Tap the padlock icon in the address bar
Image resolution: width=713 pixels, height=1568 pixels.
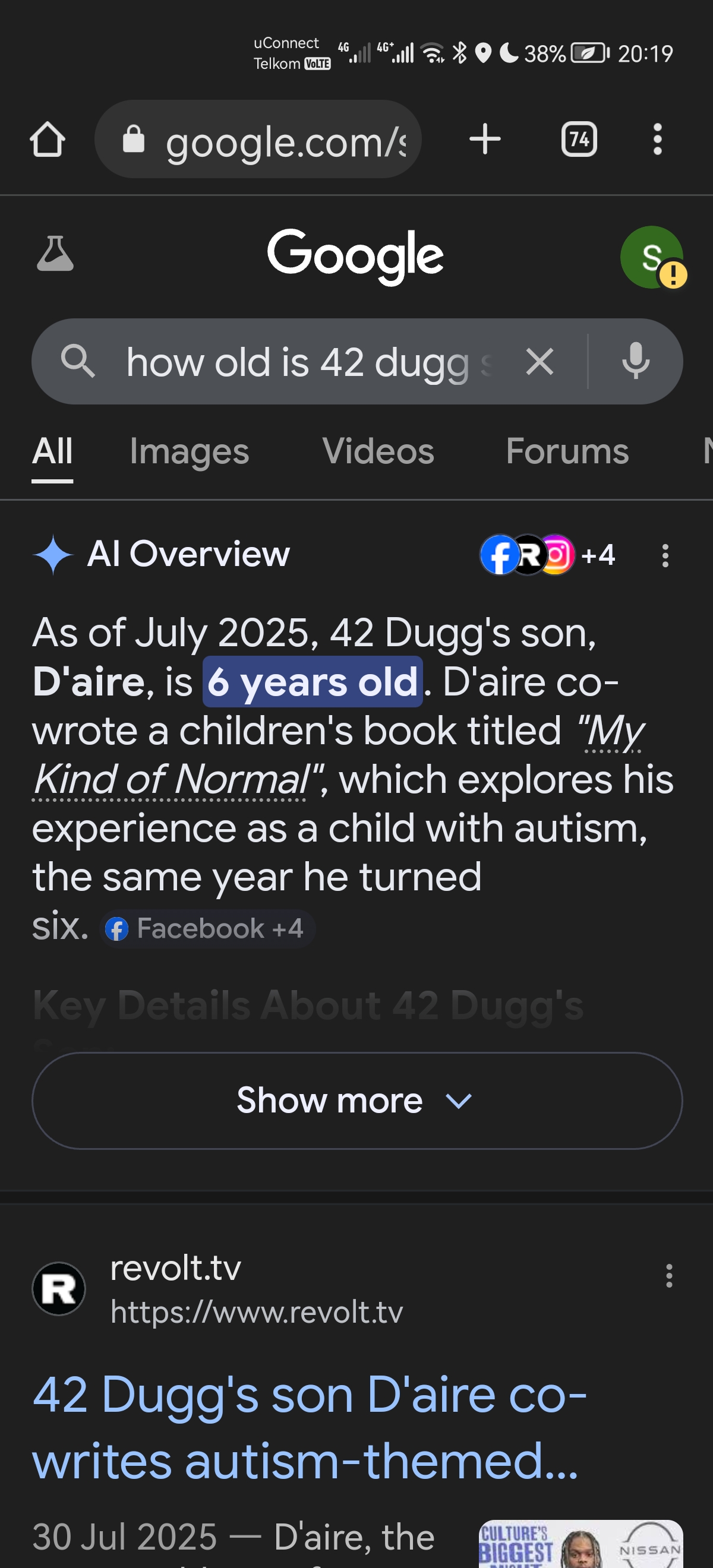135,139
